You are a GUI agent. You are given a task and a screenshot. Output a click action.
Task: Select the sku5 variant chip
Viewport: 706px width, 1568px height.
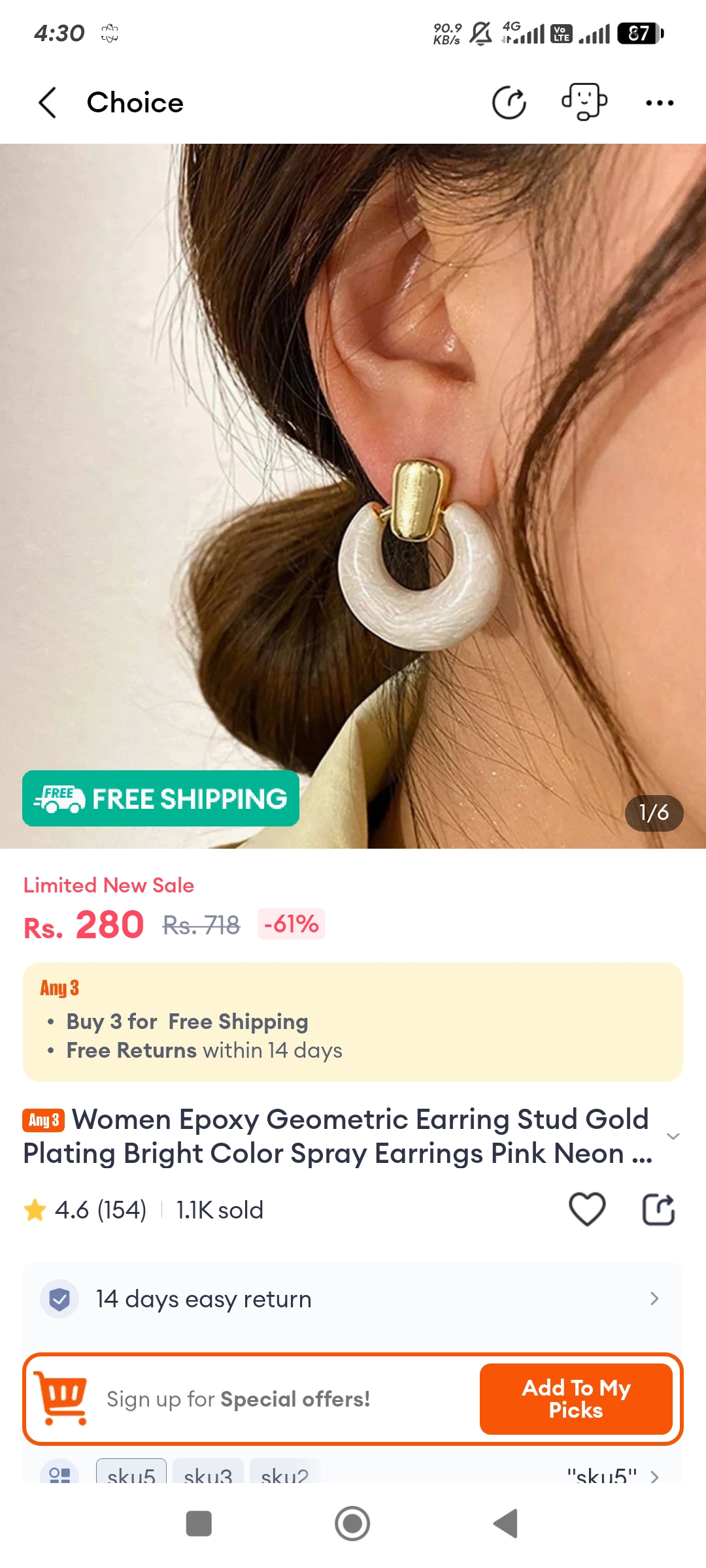131,1473
